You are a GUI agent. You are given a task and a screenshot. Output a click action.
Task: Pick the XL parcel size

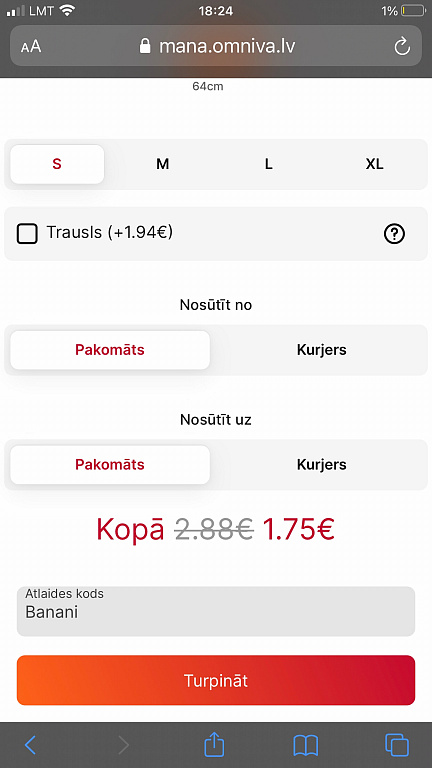pos(374,164)
